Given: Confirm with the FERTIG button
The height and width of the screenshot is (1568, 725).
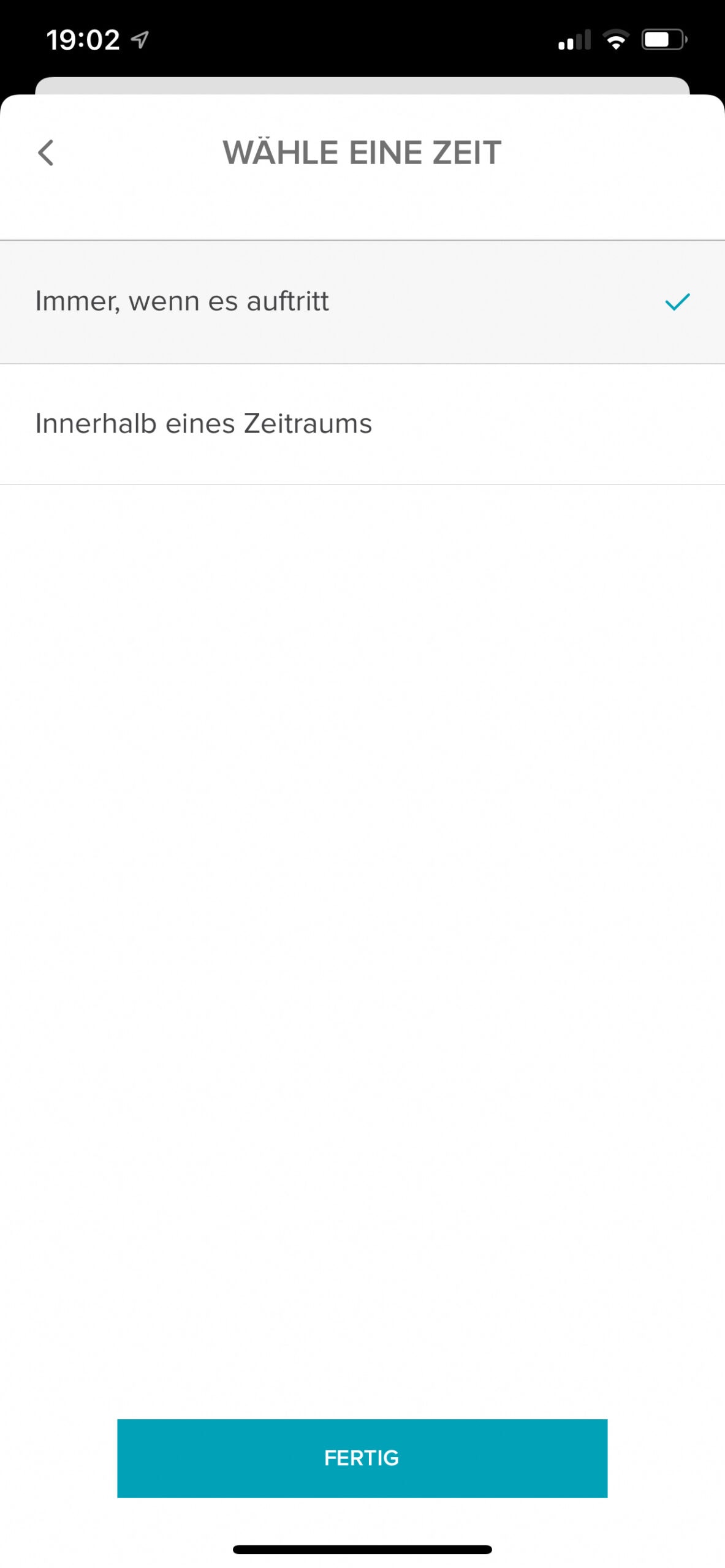Looking at the screenshot, I should 362,1457.
